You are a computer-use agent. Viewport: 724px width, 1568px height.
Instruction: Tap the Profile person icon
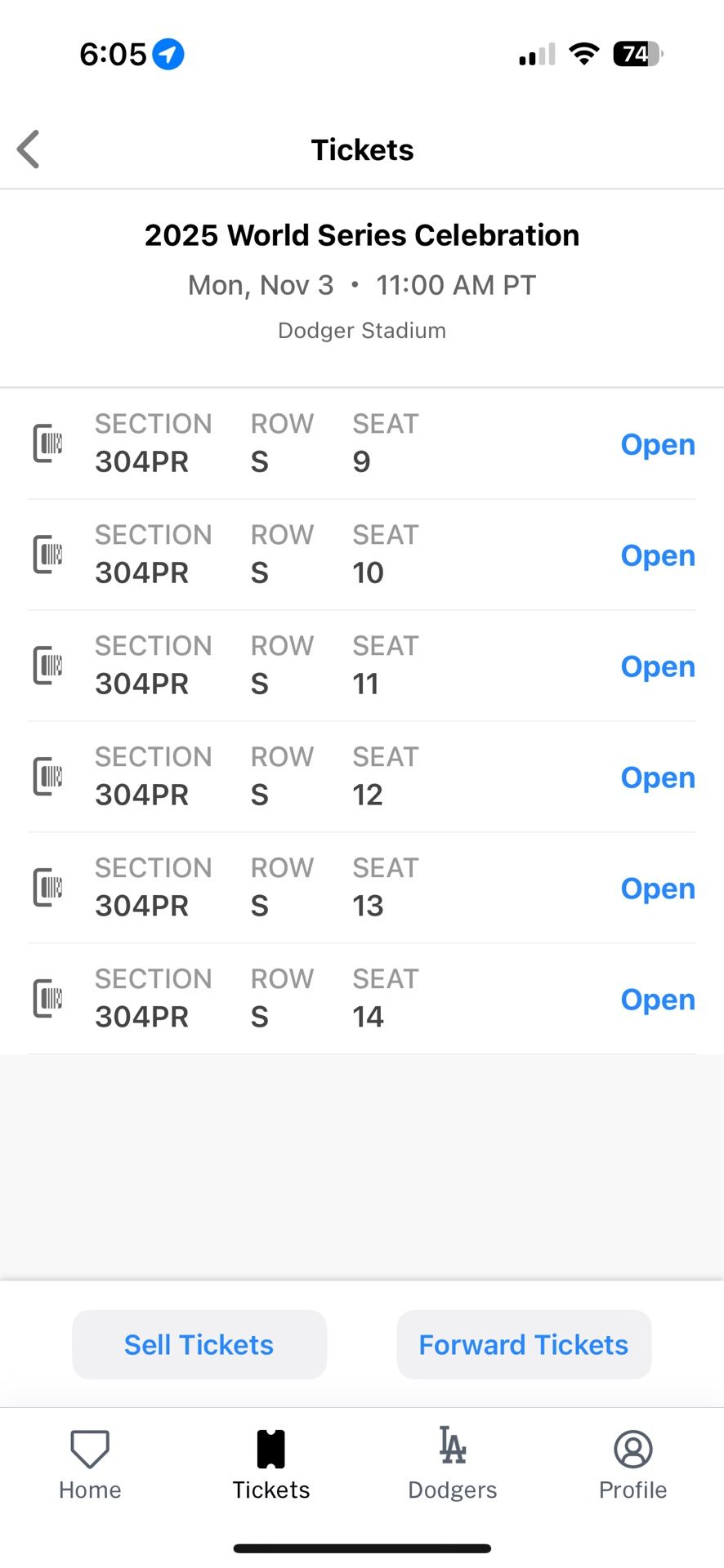tap(632, 1447)
